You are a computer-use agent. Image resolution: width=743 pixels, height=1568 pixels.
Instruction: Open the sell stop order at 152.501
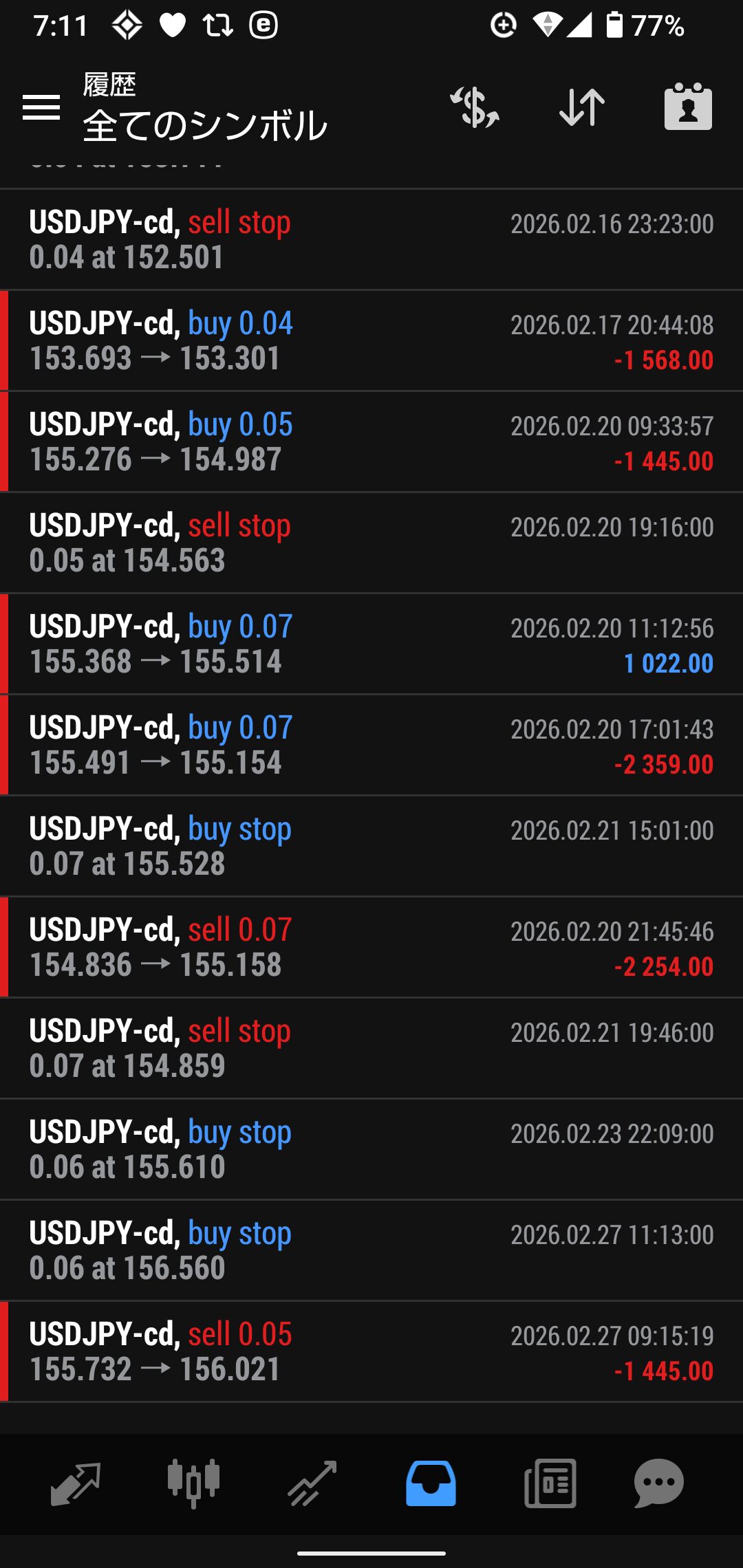pyautogui.click(x=371, y=240)
